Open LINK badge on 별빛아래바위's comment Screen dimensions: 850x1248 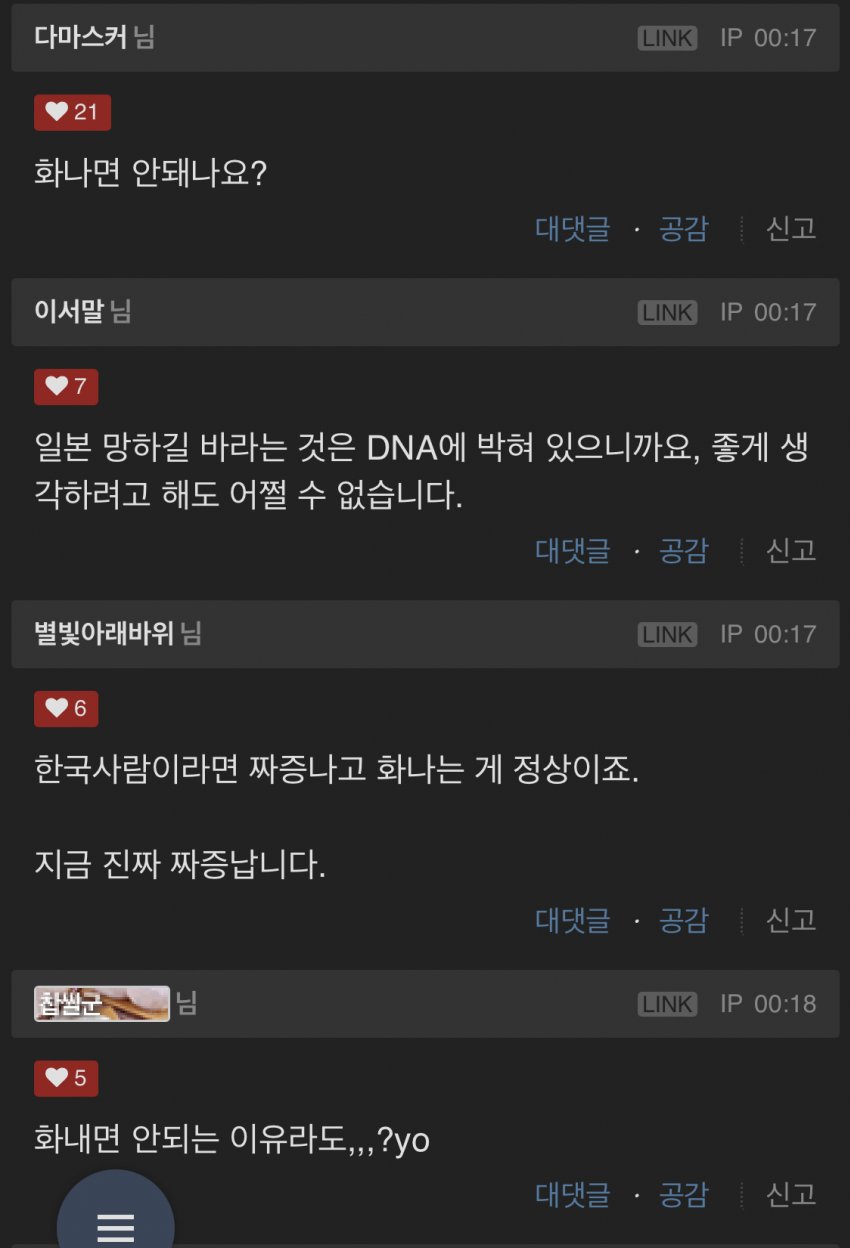coord(667,634)
